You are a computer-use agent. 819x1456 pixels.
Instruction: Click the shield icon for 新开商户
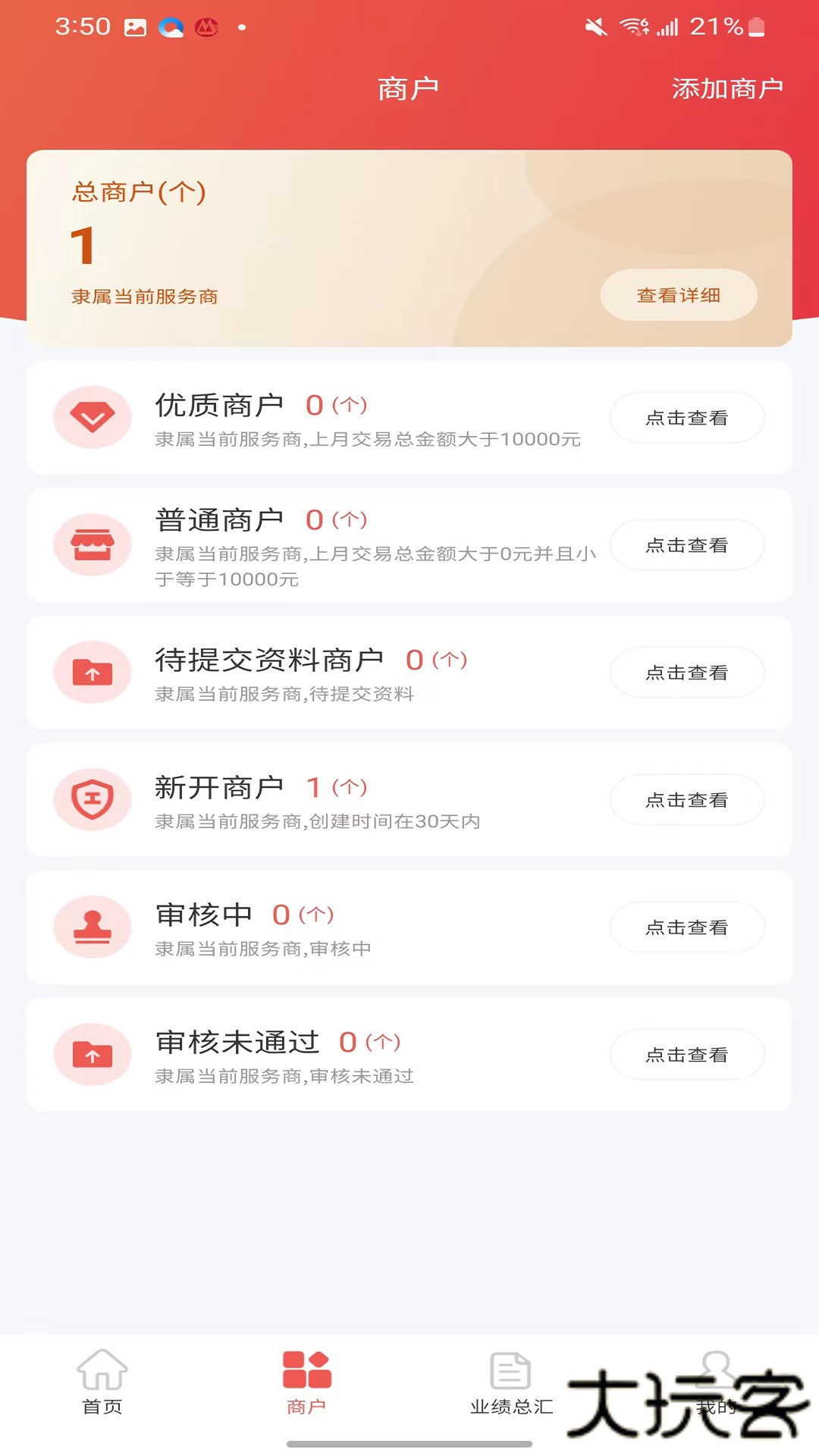93,799
